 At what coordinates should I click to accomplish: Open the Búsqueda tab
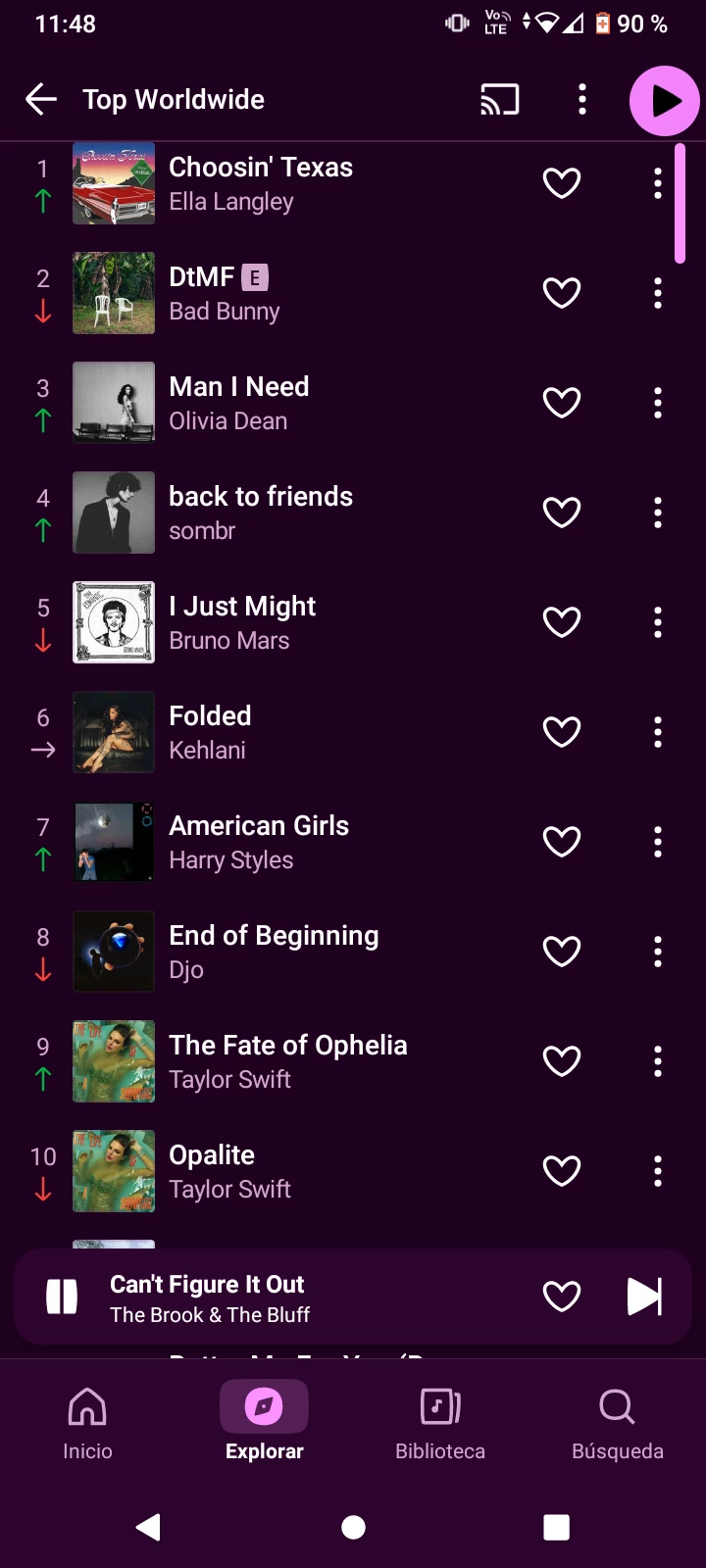point(617,1422)
